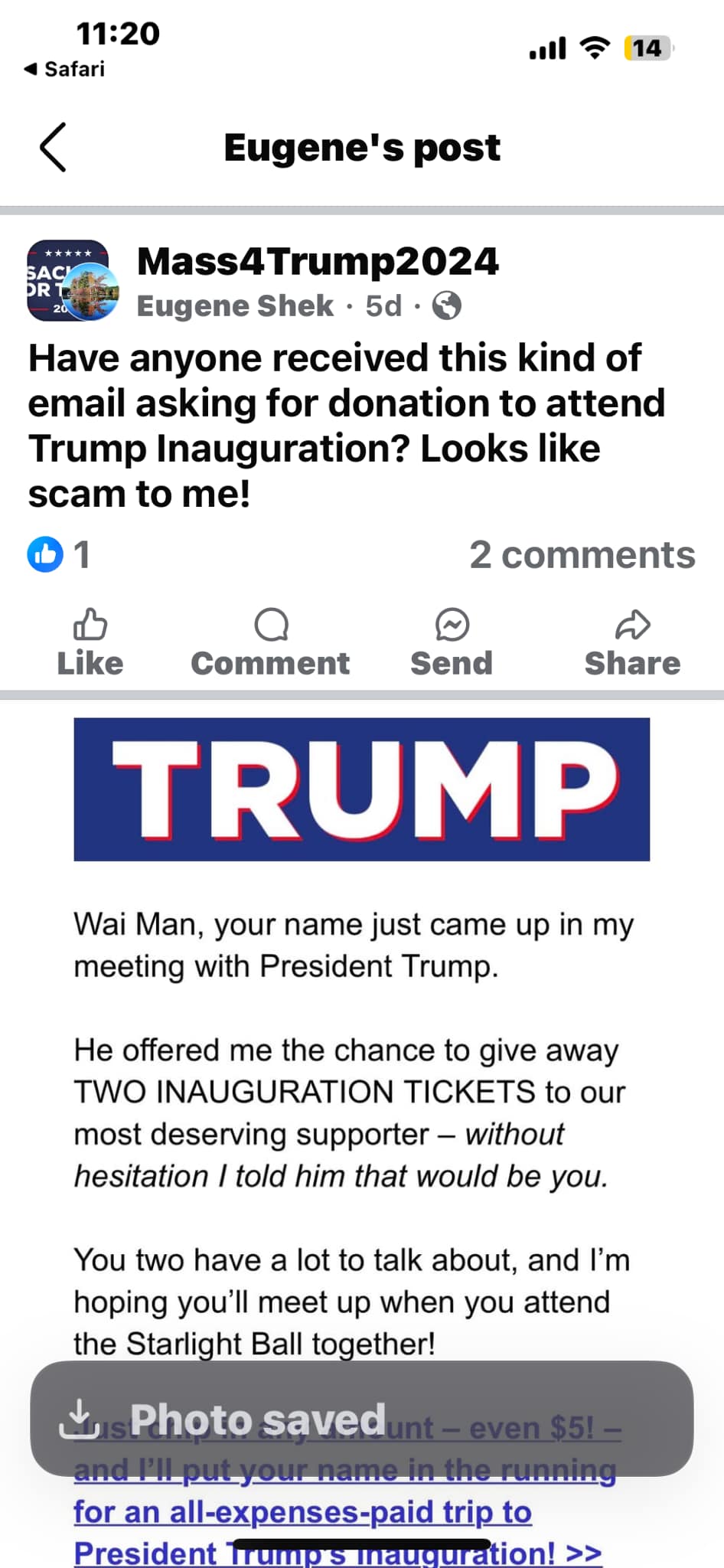This screenshot has width=724, height=1568.
Task: Open Eugene Shek's profile
Action: pyautogui.click(x=235, y=305)
